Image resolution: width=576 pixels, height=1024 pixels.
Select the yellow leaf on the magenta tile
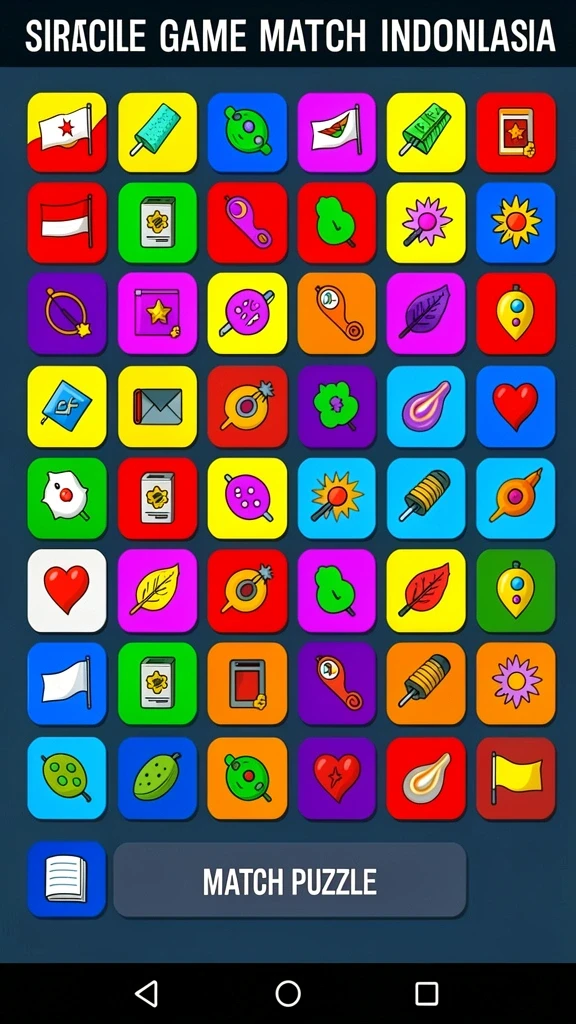point(157,590)
